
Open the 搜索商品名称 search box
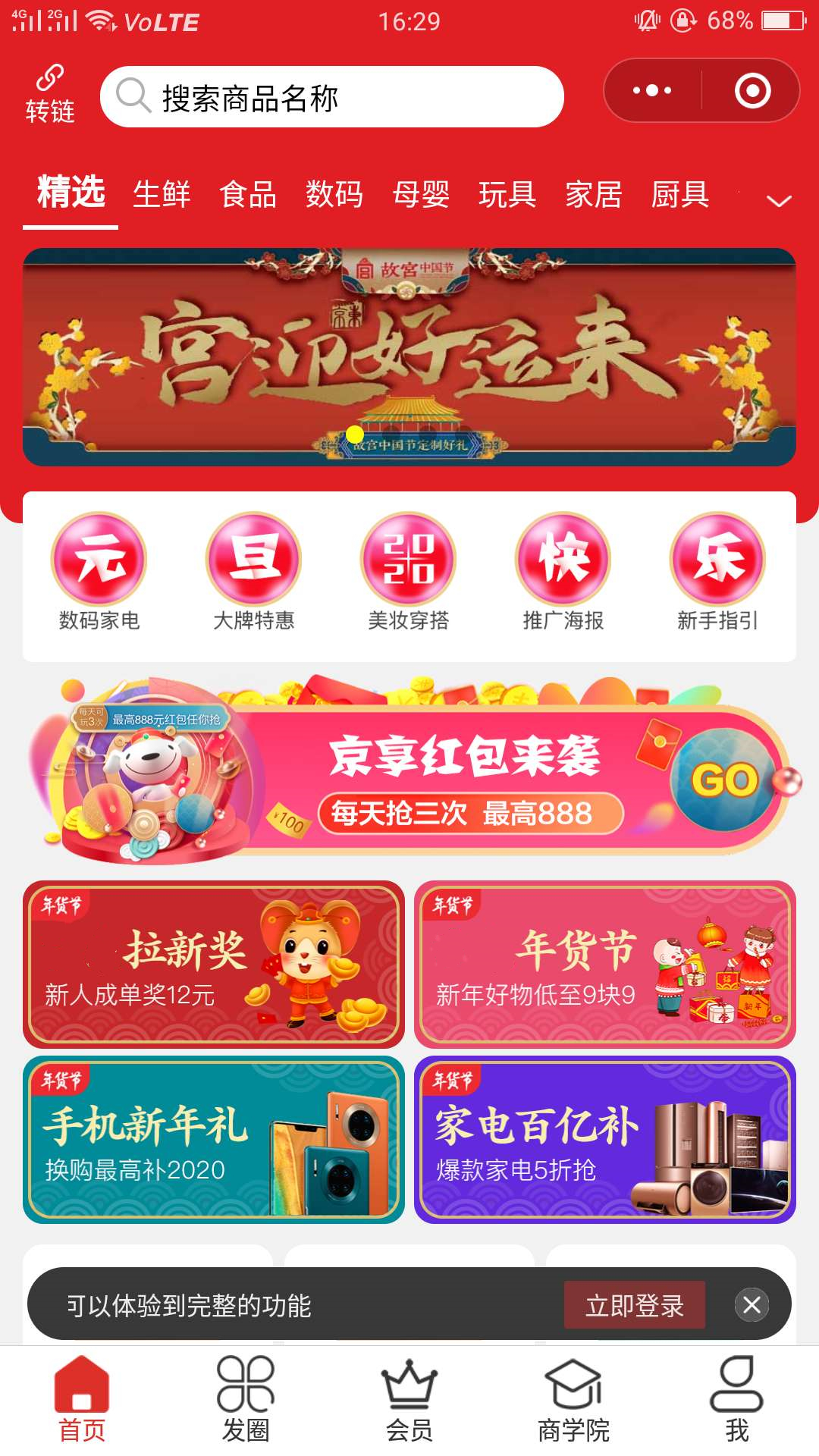(332, 97)
